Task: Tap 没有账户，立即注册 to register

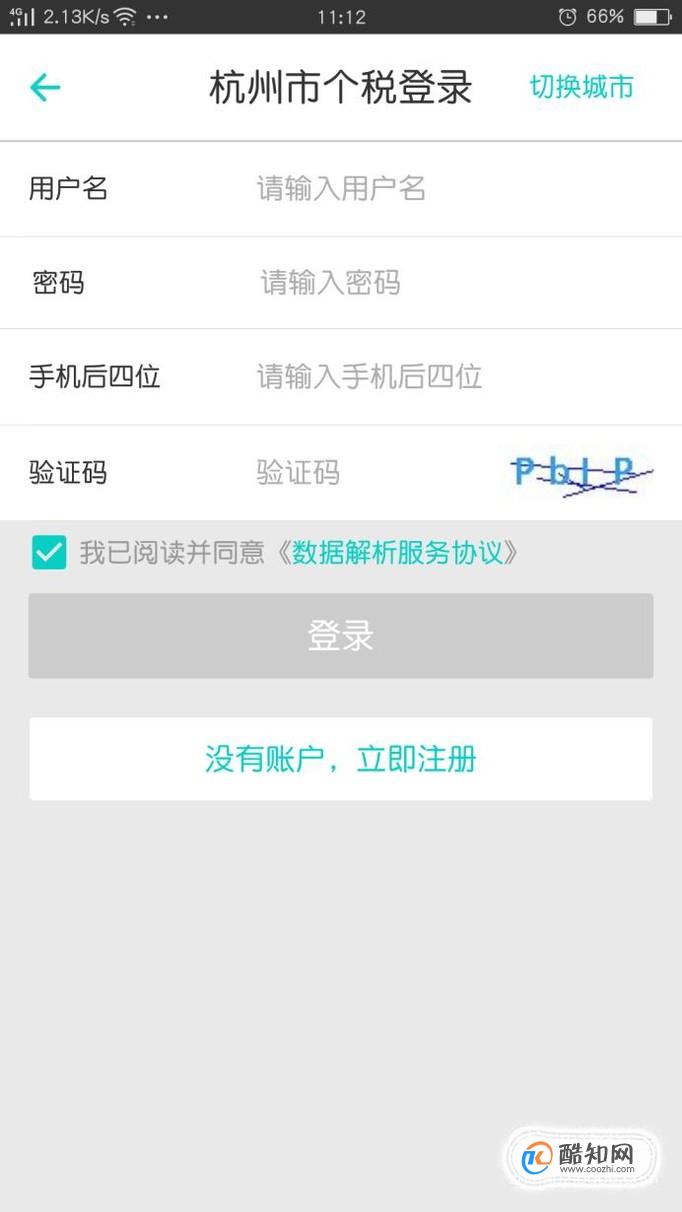Action: coord(341,759)
